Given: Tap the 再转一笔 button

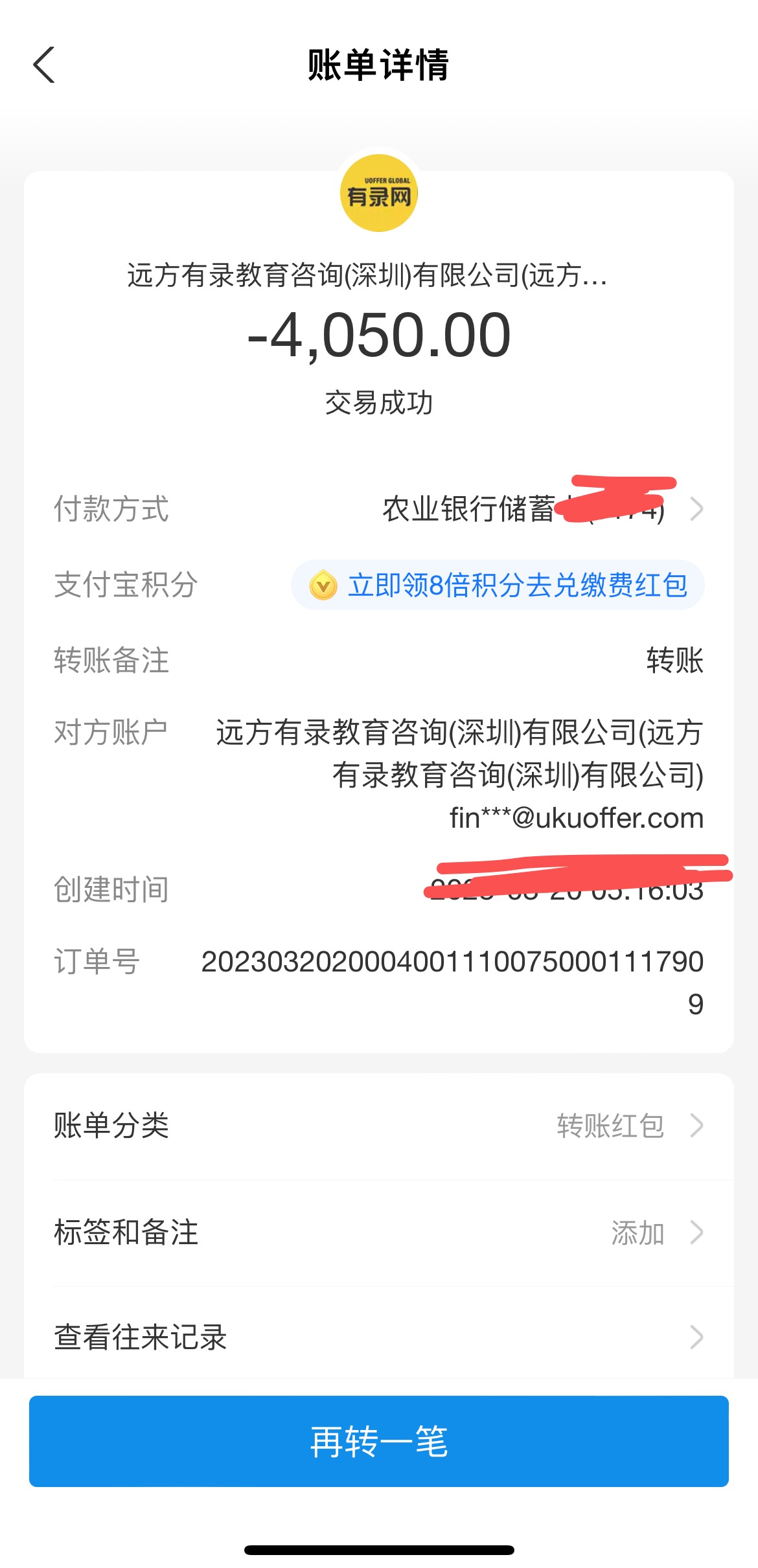Looking at the screenshot, I should pos(378,1441).
